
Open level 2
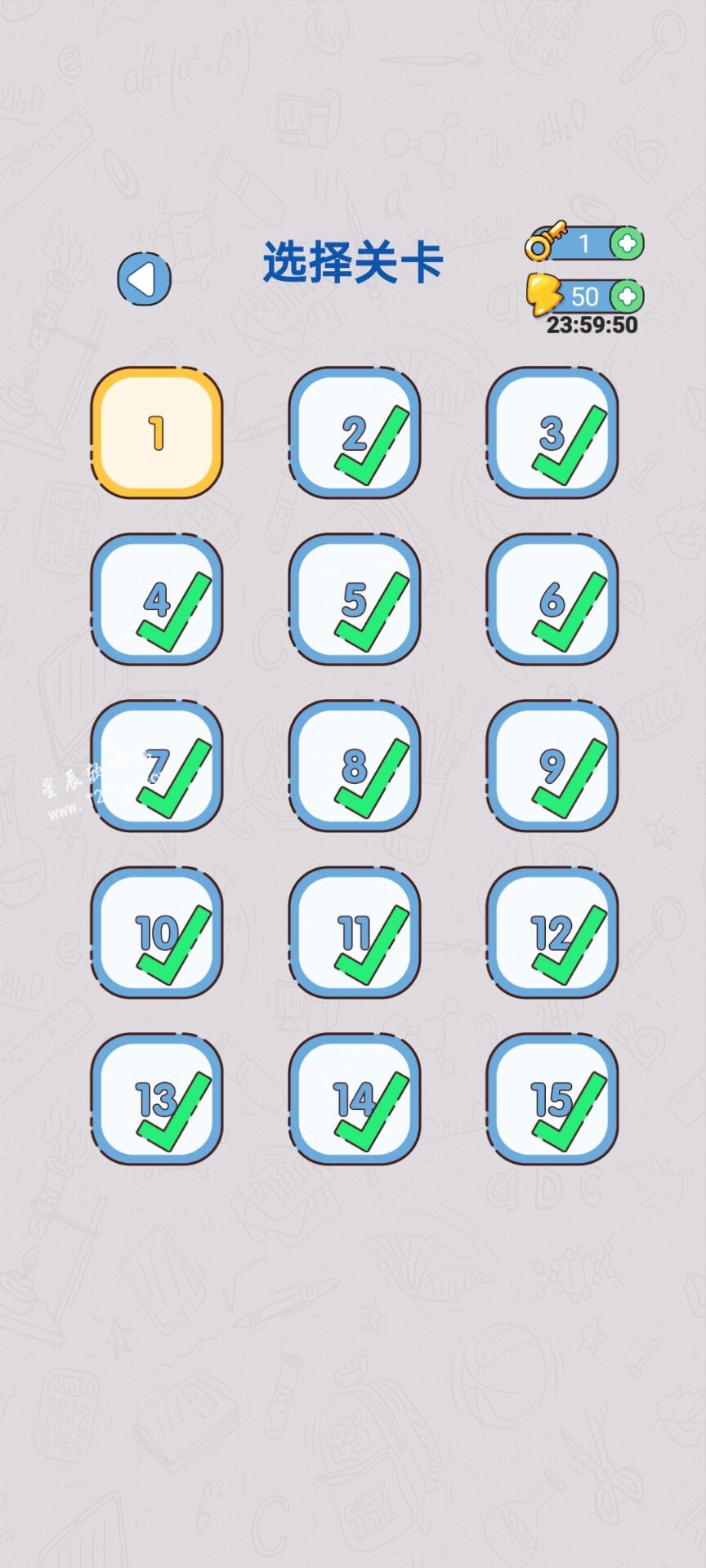pyautogui.click(x=354, y=433)
